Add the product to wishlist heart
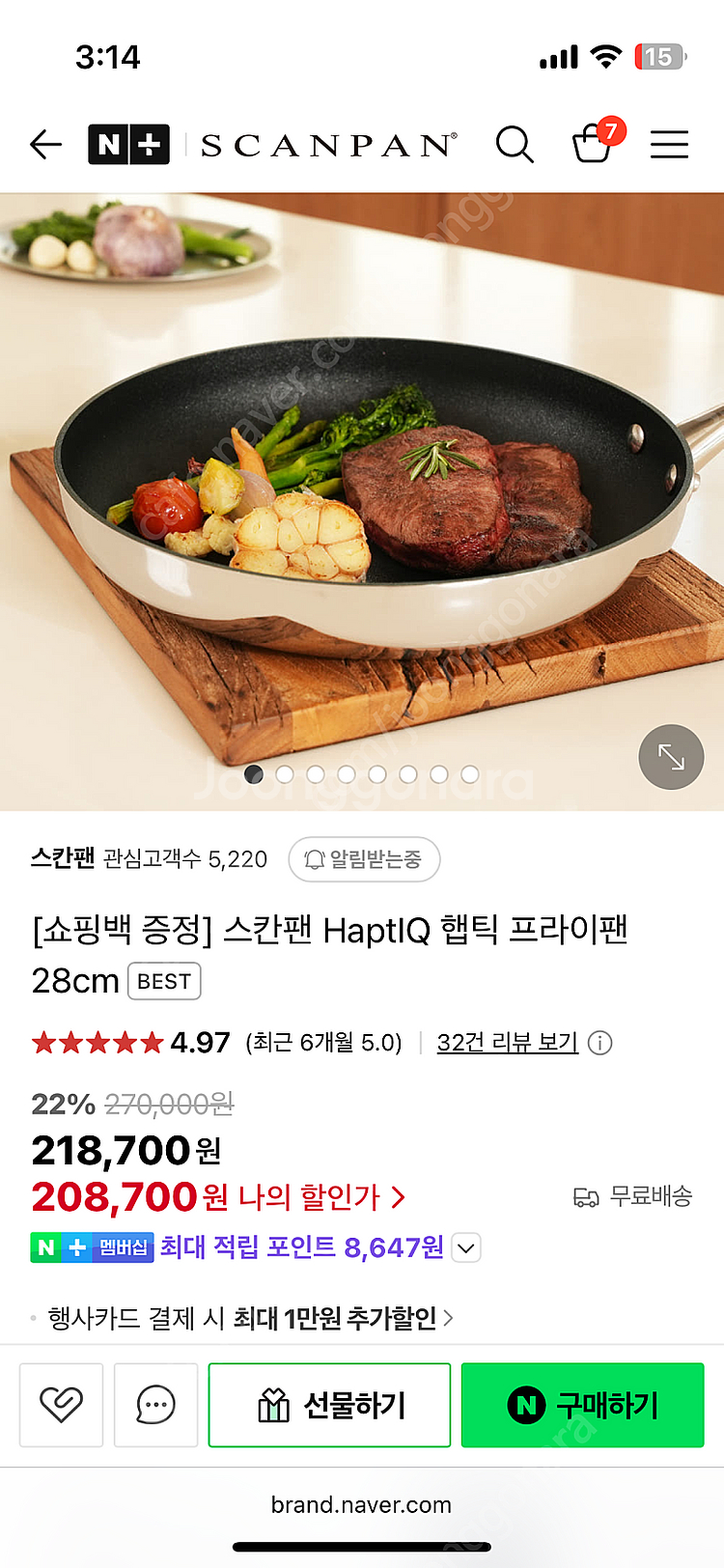The height and width of the screenshot is (1568, 724). (x=61, y=1405)
